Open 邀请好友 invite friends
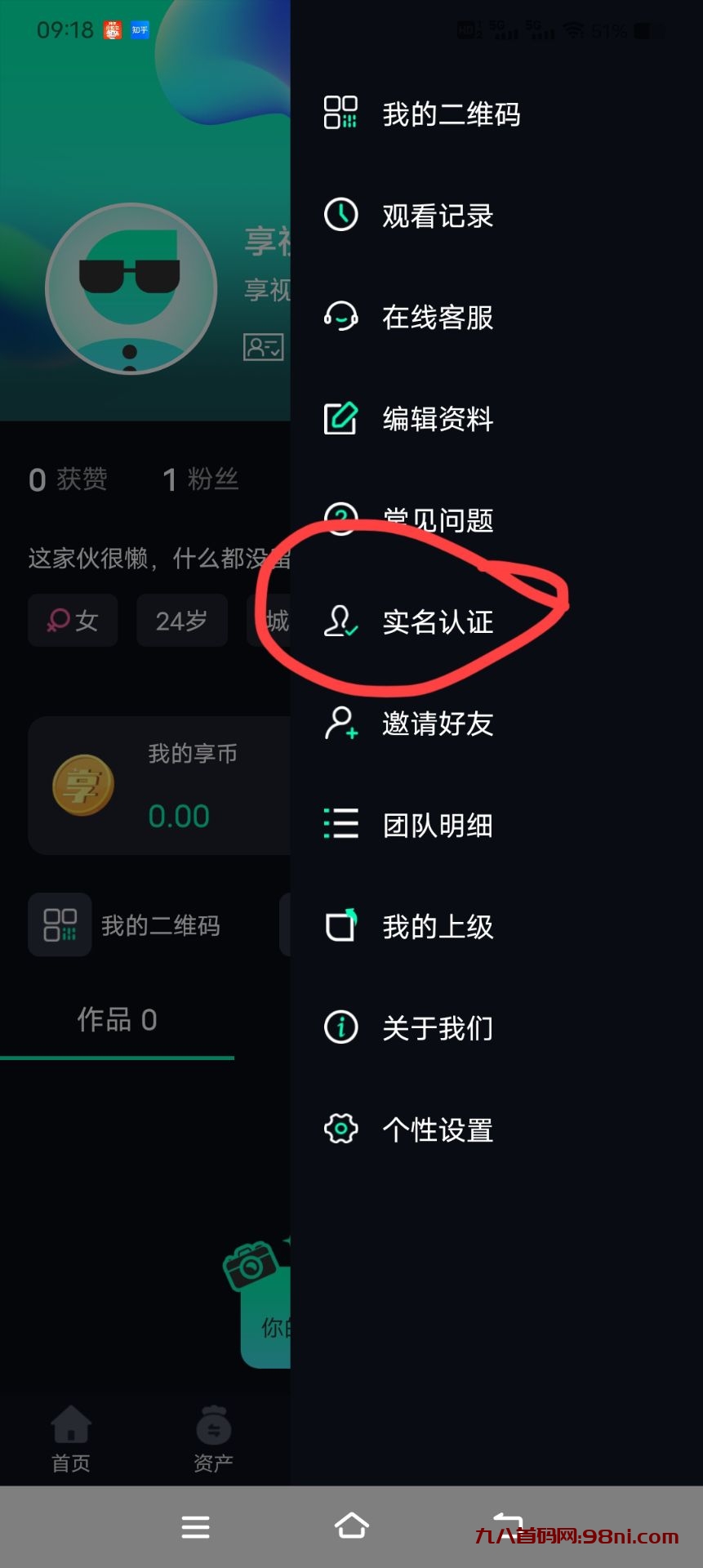703x1568 pixels. tap(438, 724)
